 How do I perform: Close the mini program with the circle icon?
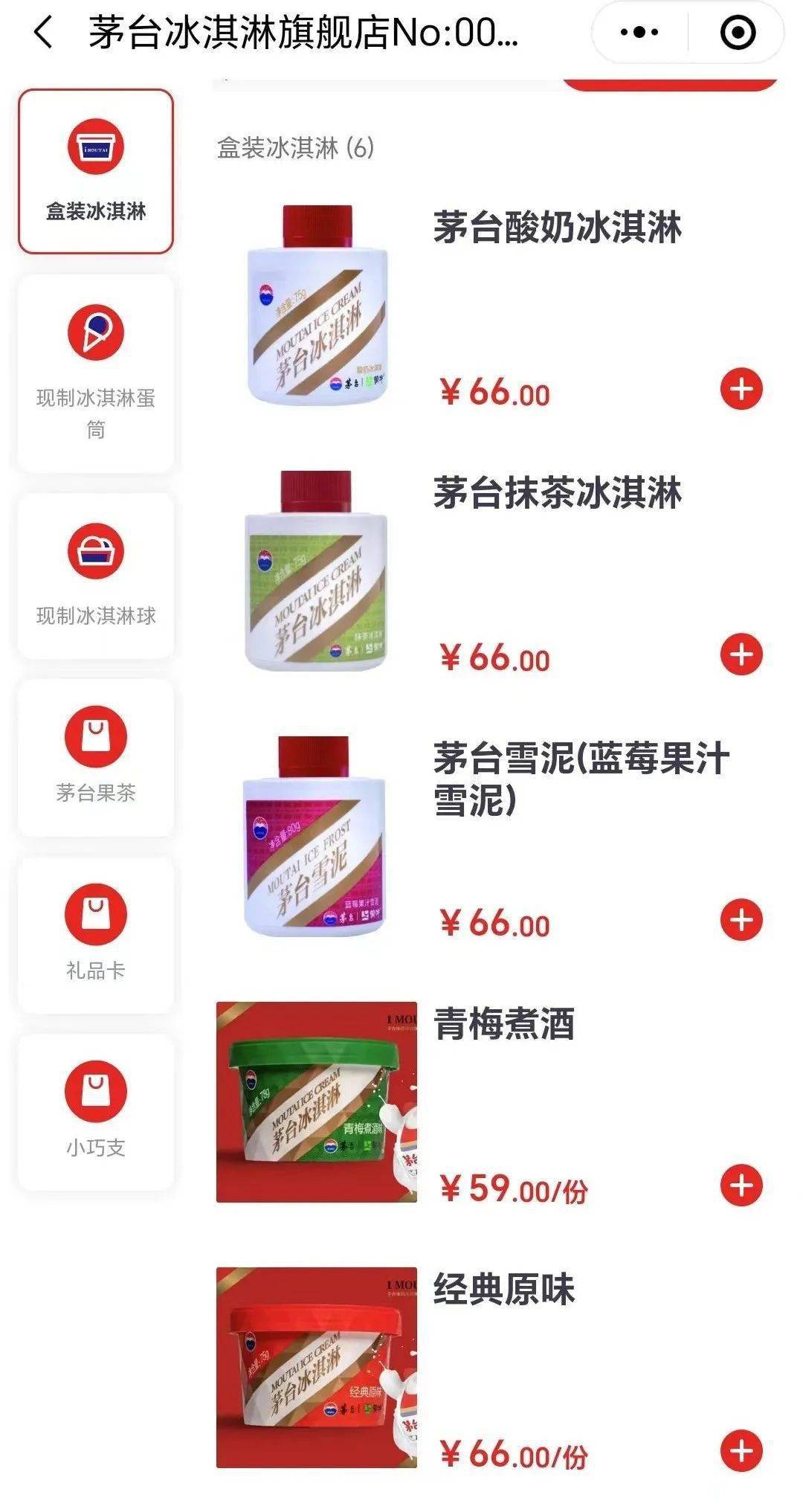click(738, 33)
